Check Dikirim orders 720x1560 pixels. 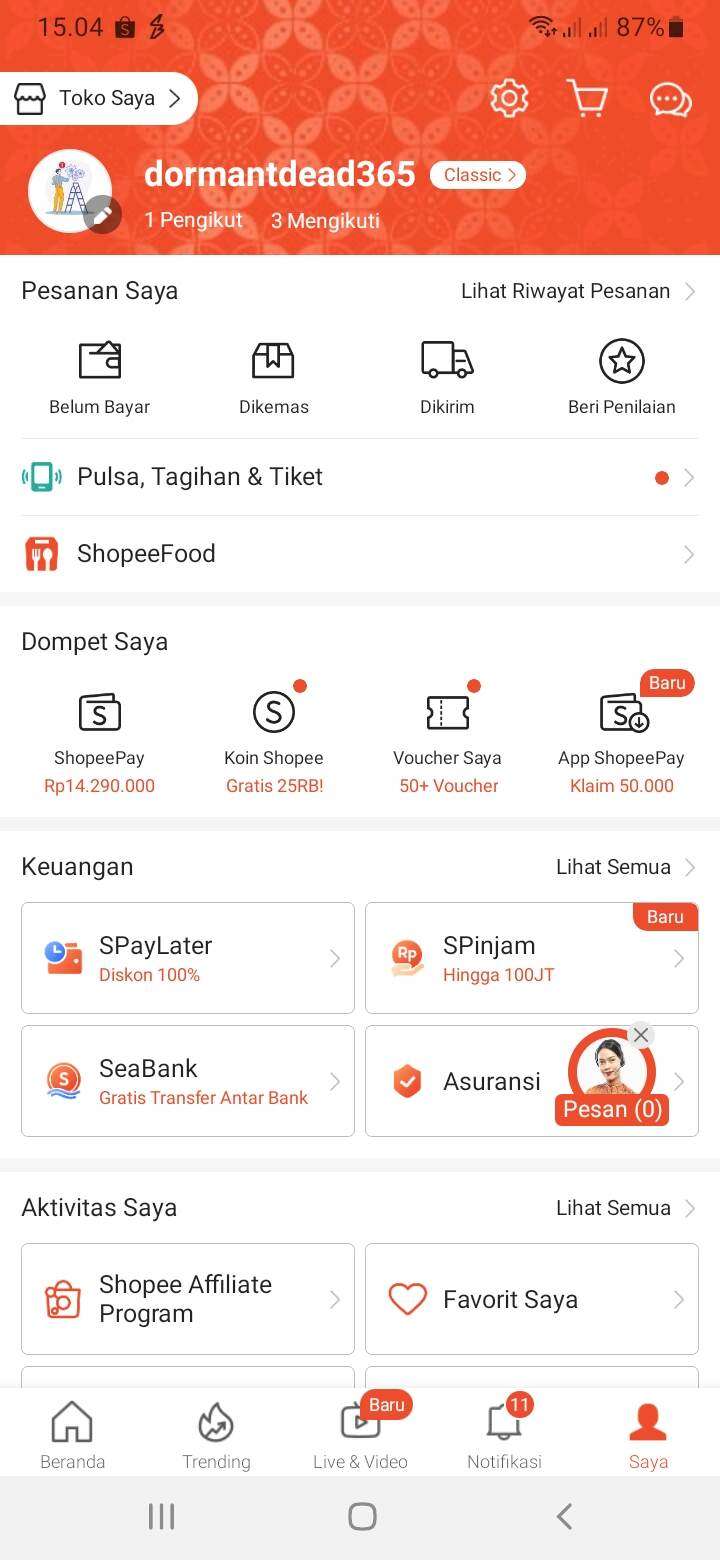[447, 378]
